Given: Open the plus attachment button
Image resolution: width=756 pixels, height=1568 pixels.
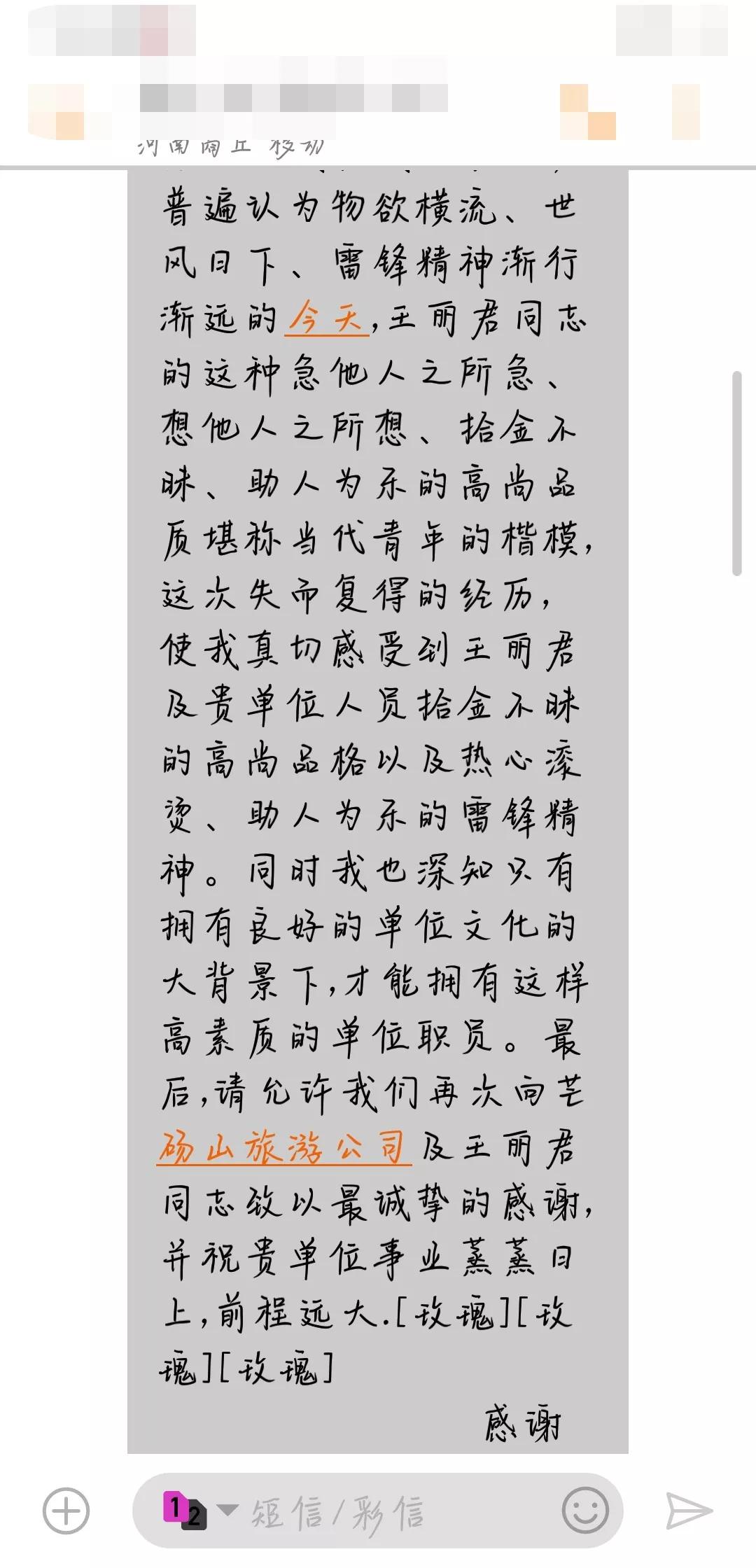Looking at the screenshot, I should click(x=66, y=1511).
